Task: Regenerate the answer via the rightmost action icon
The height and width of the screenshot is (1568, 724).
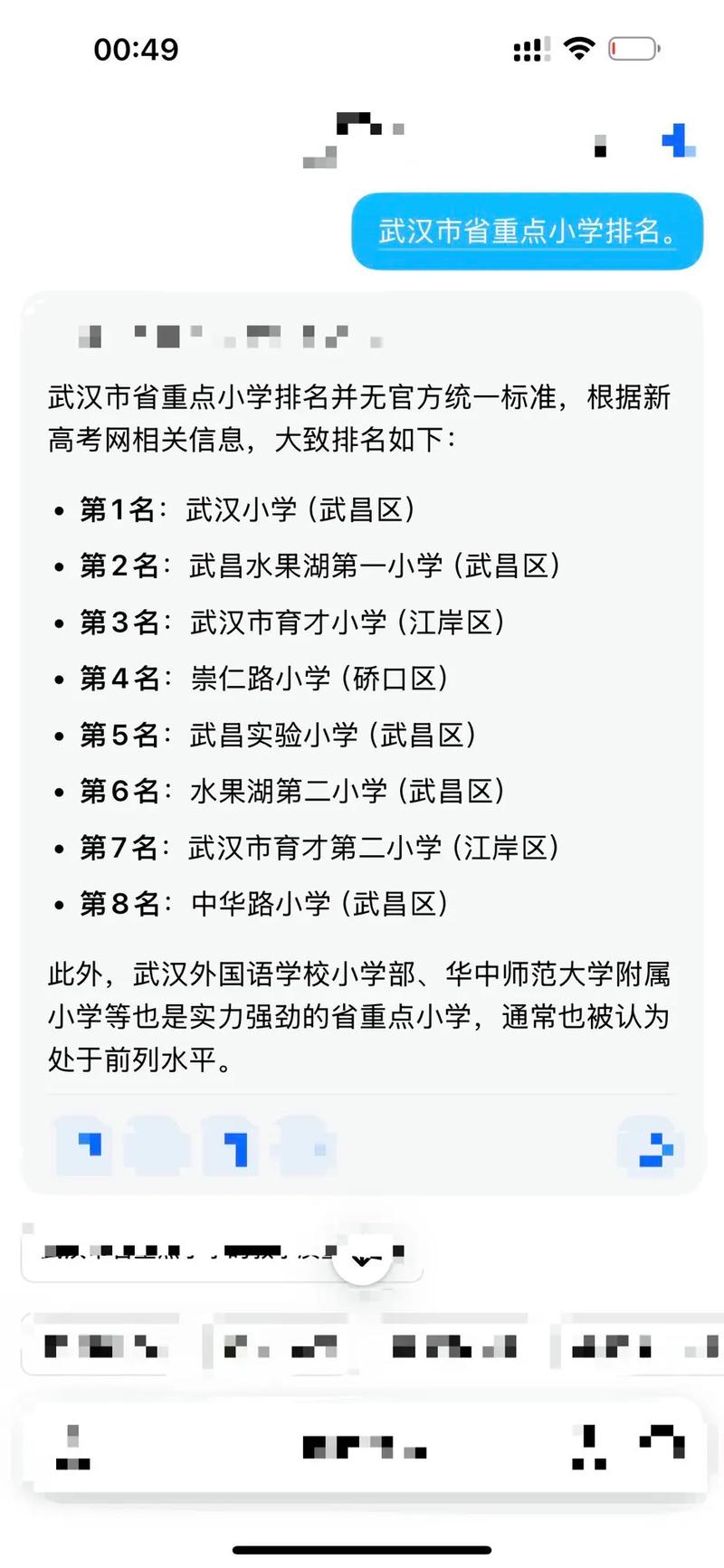Action: 652,1149
